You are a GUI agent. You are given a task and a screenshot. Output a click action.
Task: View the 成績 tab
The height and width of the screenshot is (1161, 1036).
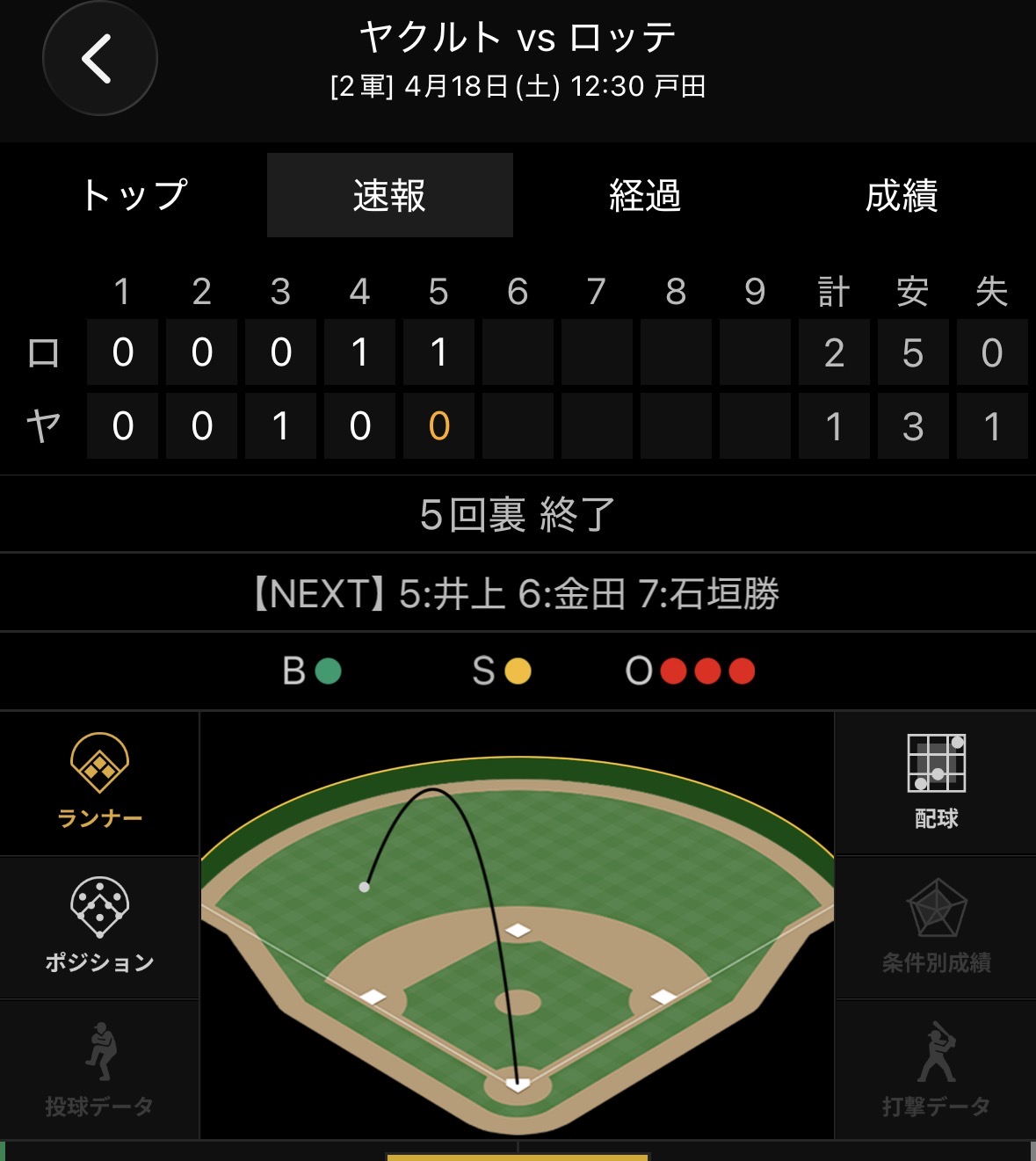click(901, 195)
